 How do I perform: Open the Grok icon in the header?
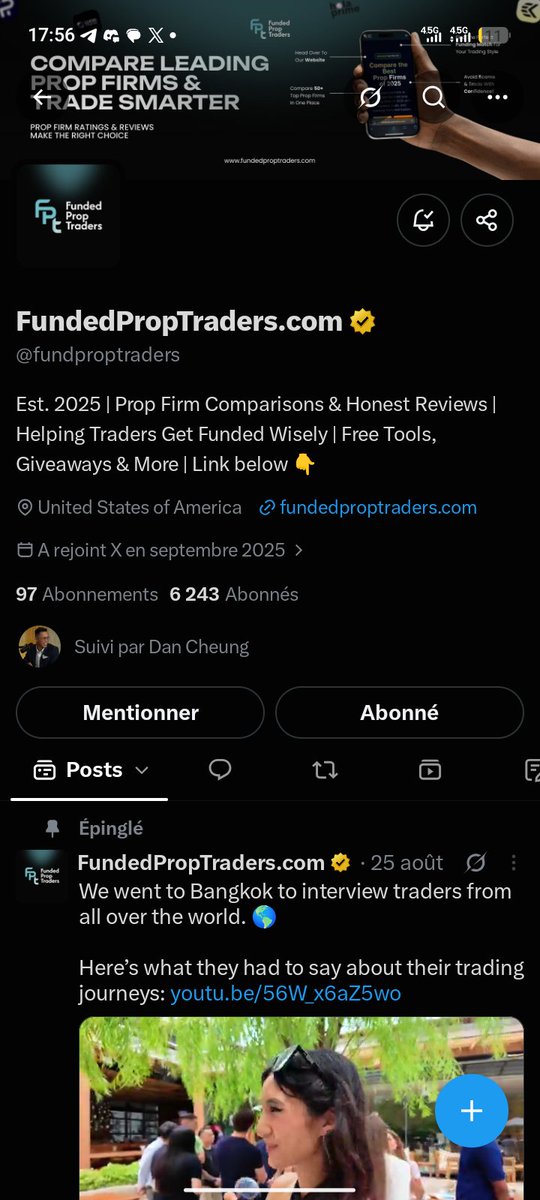[x=370, y=97]
